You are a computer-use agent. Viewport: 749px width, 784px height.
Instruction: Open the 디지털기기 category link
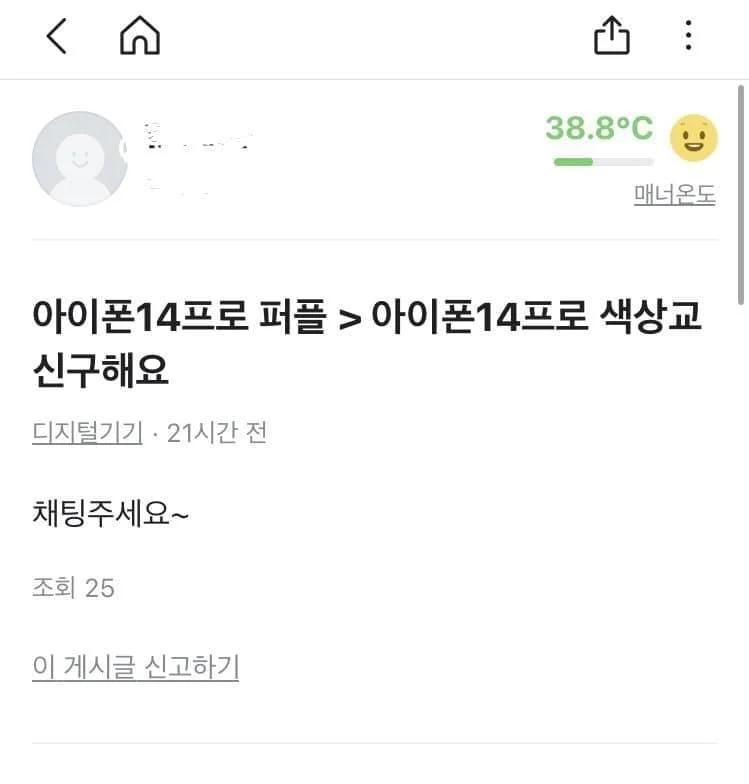[87, 433]
